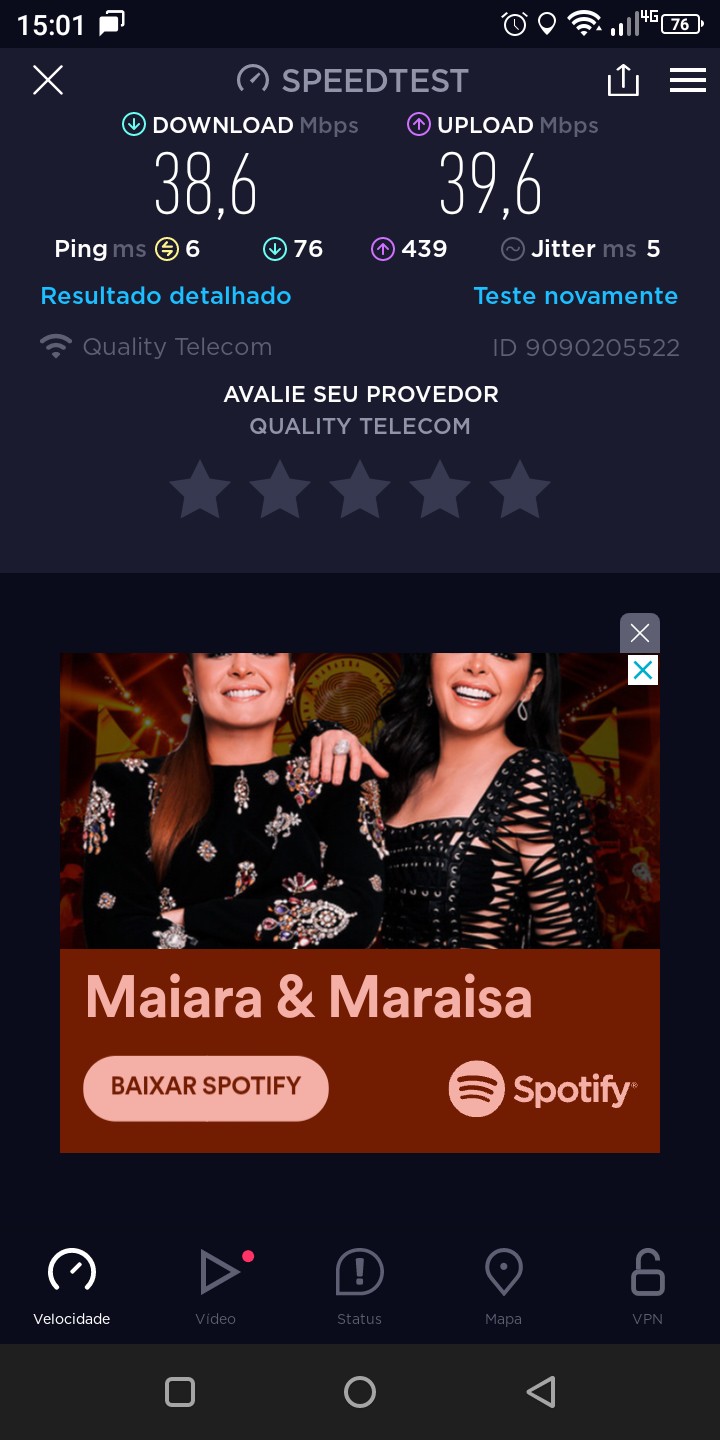720x1440 pixels.
Task: Tap Baixar Spotify button
Action: [206, 1087]
